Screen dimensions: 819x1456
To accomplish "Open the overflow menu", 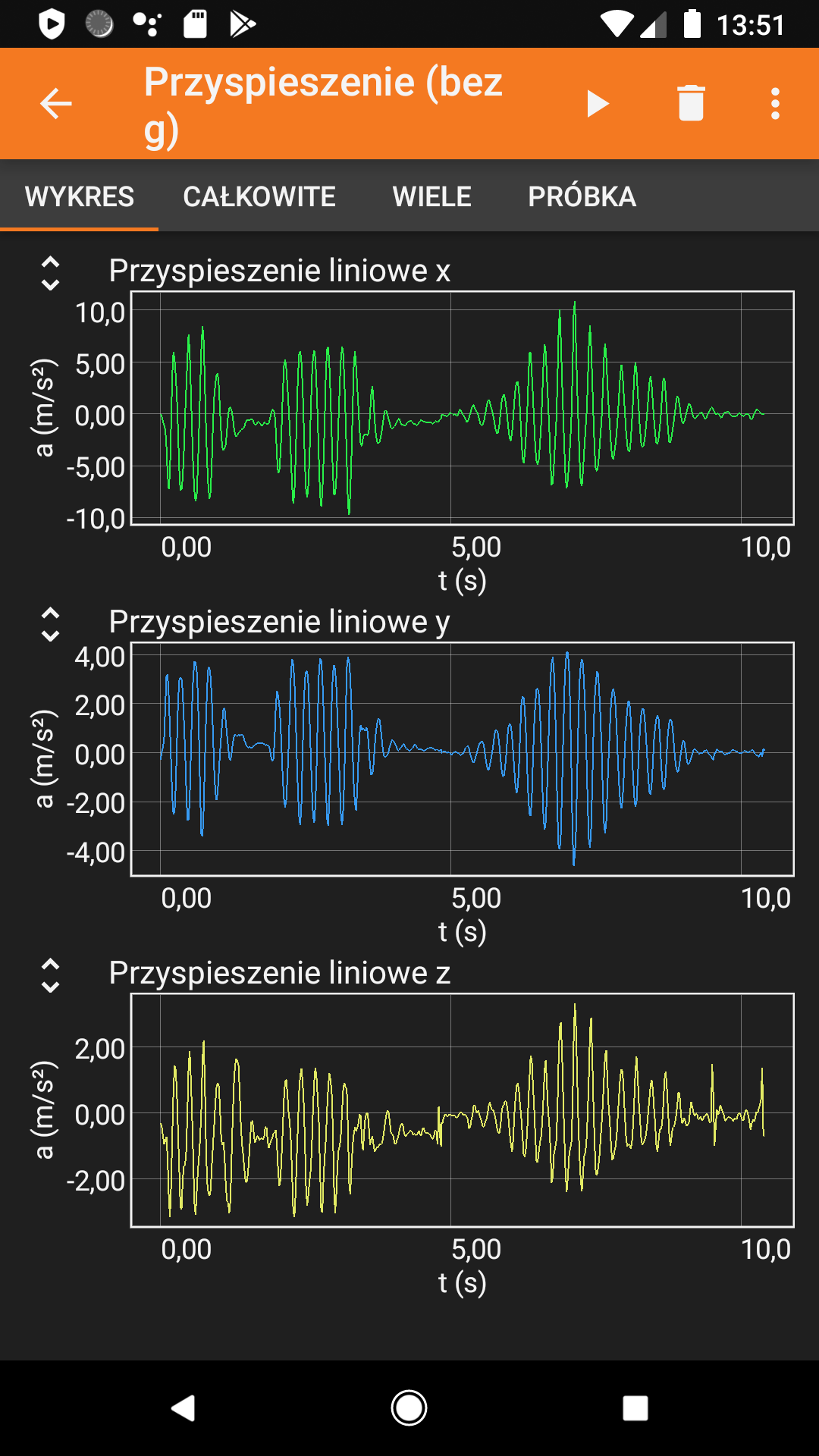I will coord(775,104).
